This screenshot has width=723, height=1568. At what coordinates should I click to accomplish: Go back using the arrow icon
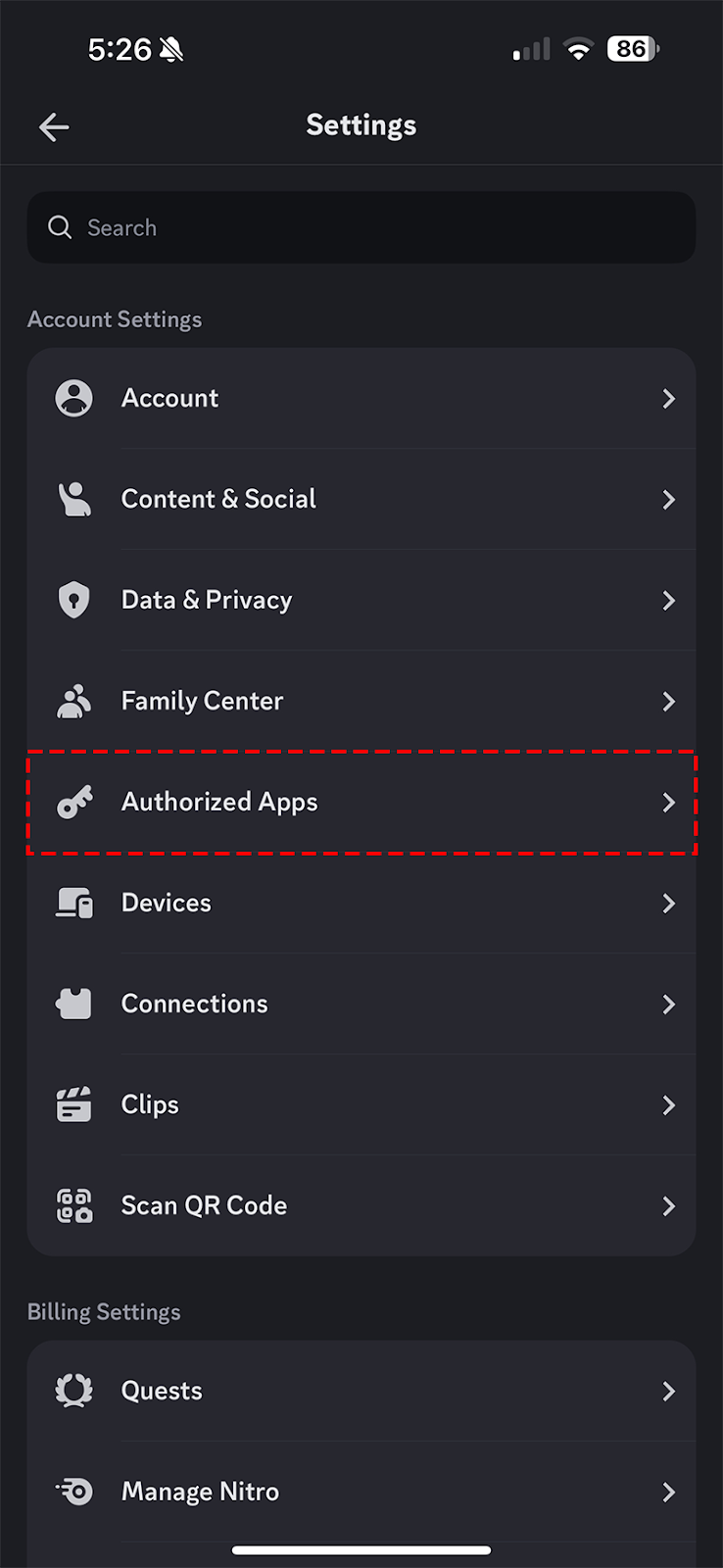(x=54, y=126)
